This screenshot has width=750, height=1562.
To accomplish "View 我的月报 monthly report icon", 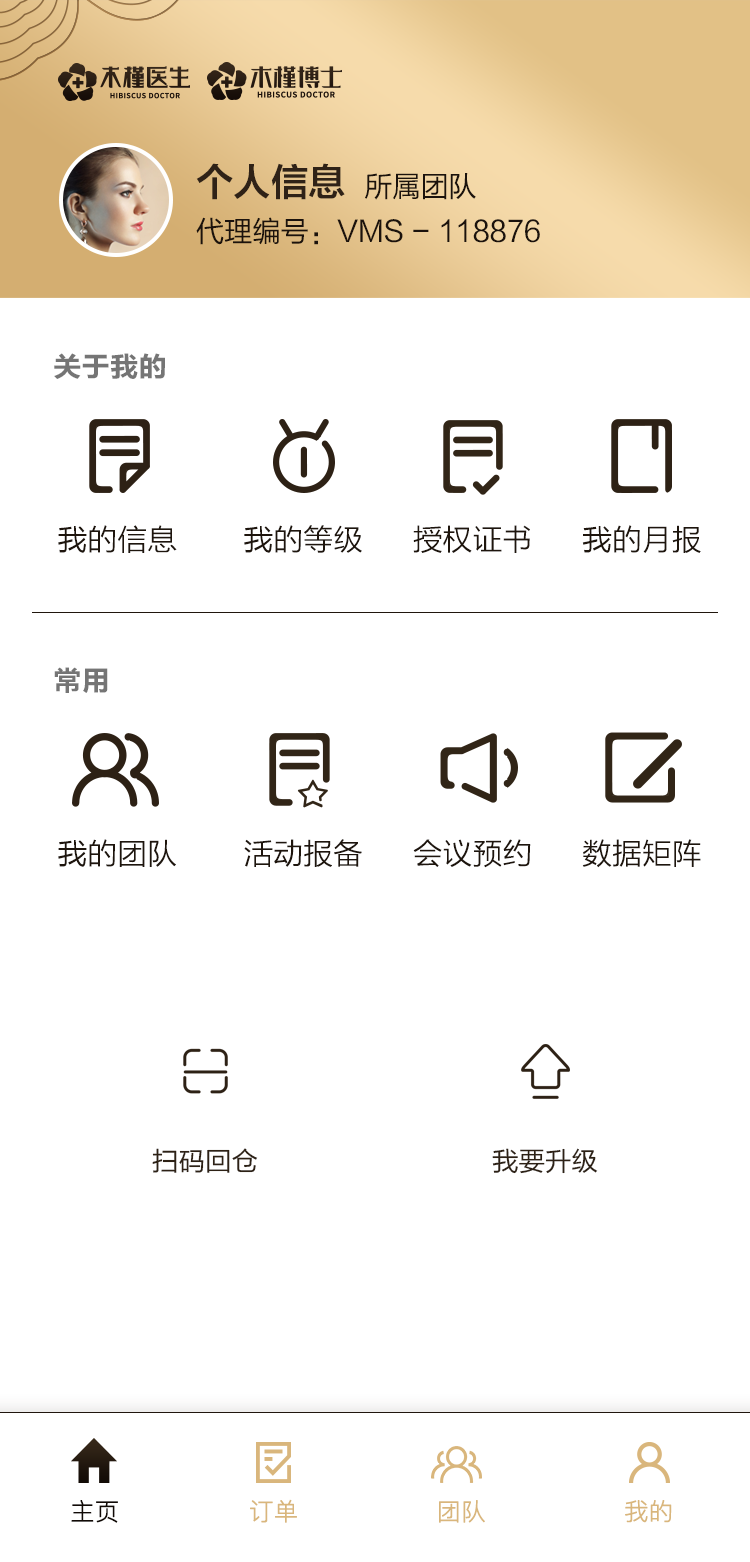I will coord(643,458).
